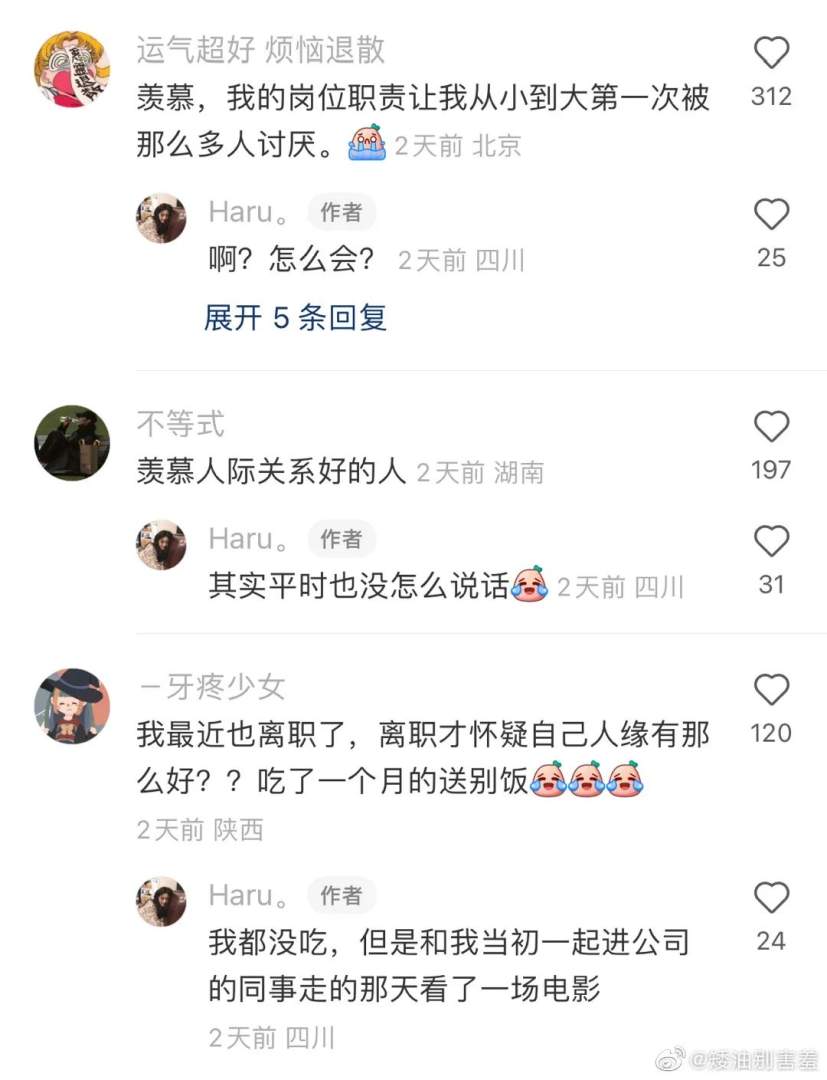827x1080 pixels.
Task: Like Haru's reply 其实平时也没怎么说话
Action: 771,541
